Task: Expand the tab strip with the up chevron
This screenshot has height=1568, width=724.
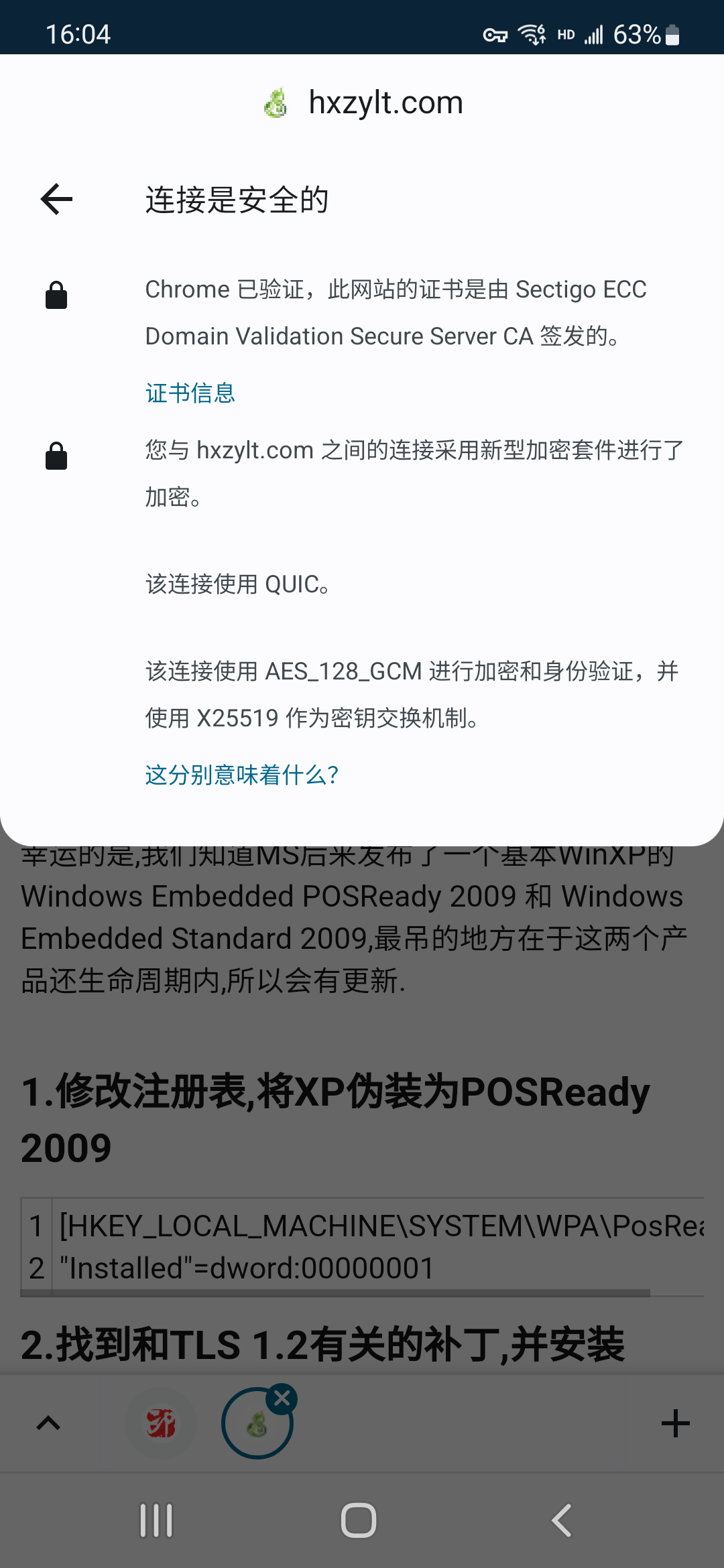Action: (x=48, y=1423)
